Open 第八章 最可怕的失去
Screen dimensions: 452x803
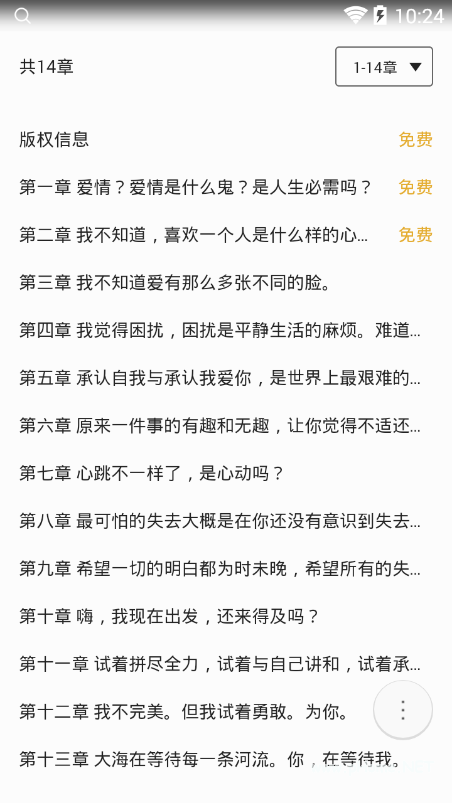[x=226, y=521]
